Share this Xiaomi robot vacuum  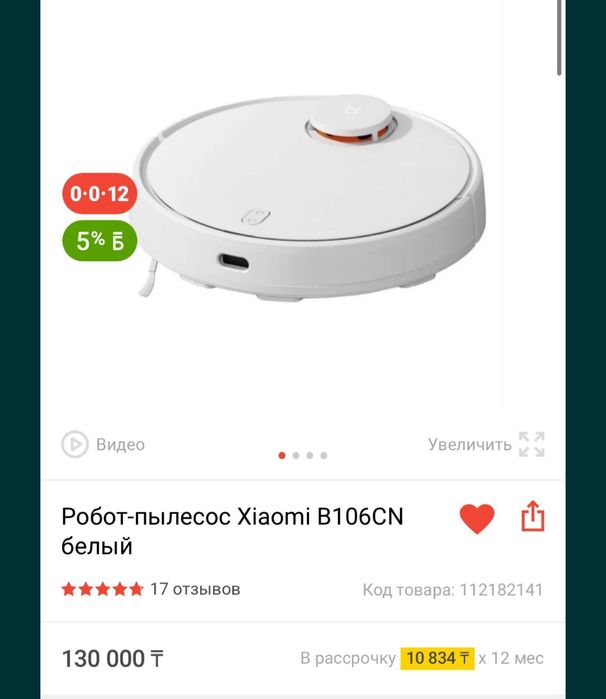tap(533, 517)
